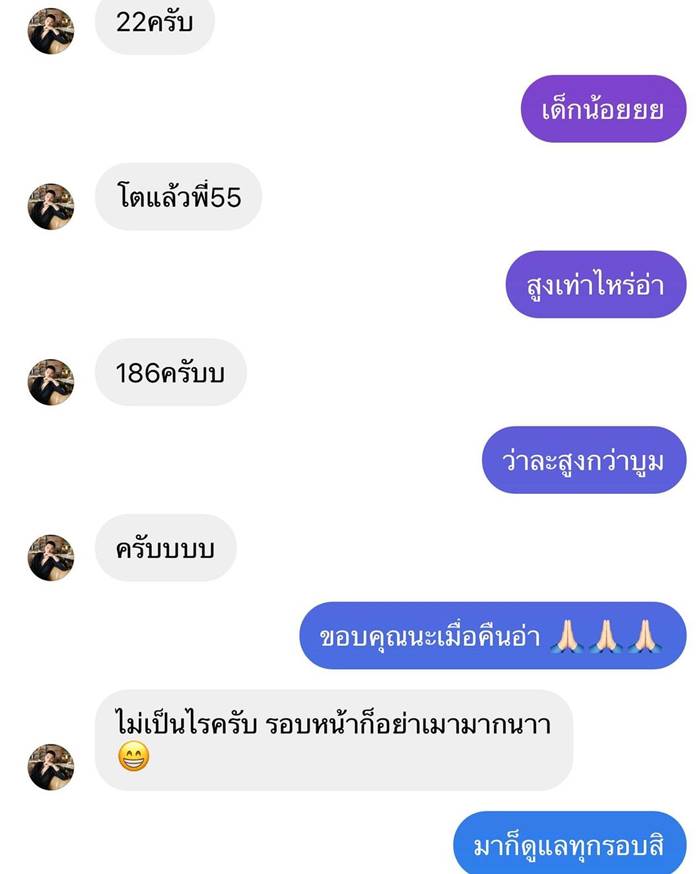Open avatar next to "ไม่เป็นไรครับ" message
Viewport: 700px width, 874px height.
(50, 767)
